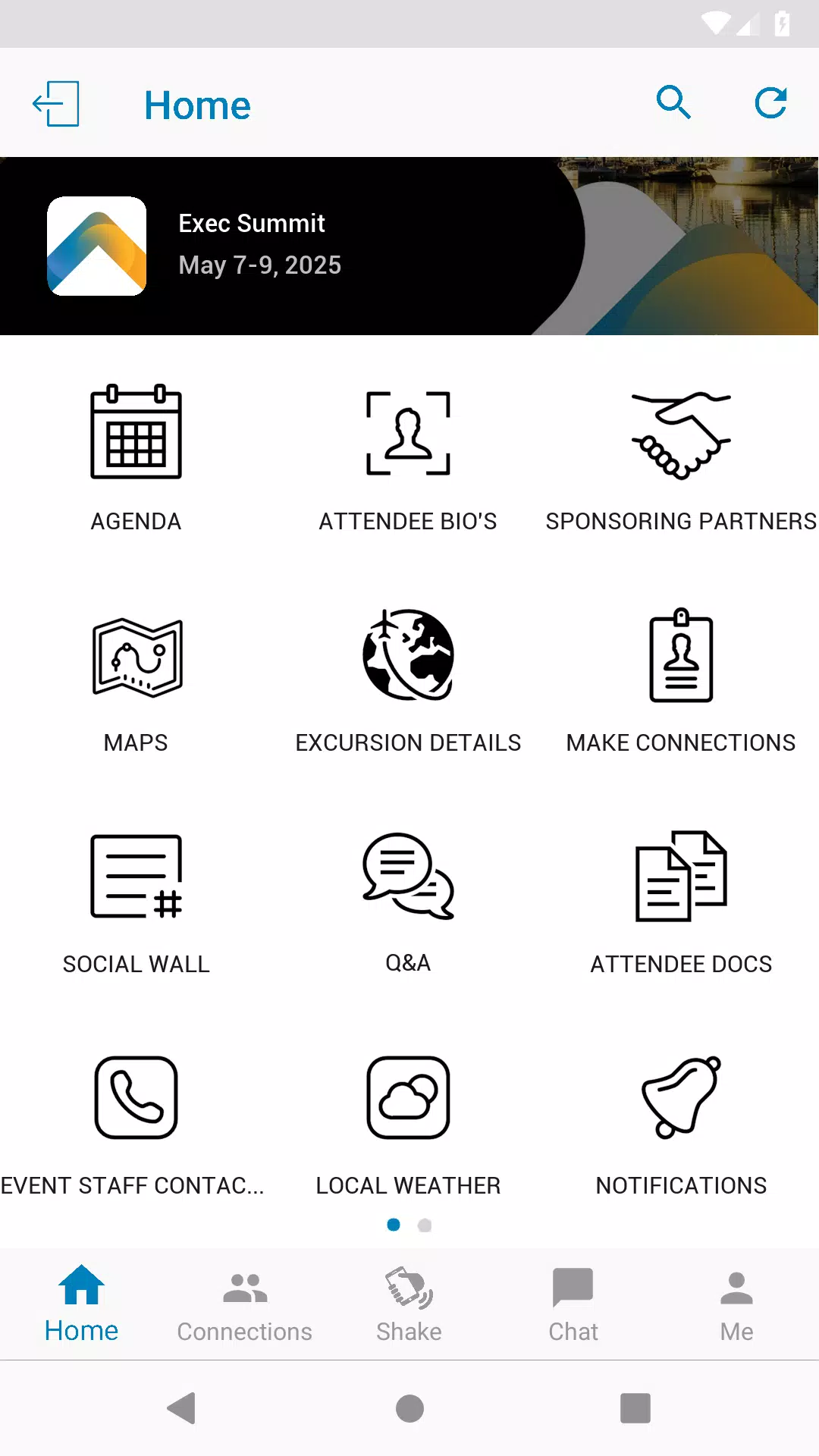The width and height of the screenshot is (819, 1456).
Task: Switch to the Shake tab
Action: (x=409, y=1304)
